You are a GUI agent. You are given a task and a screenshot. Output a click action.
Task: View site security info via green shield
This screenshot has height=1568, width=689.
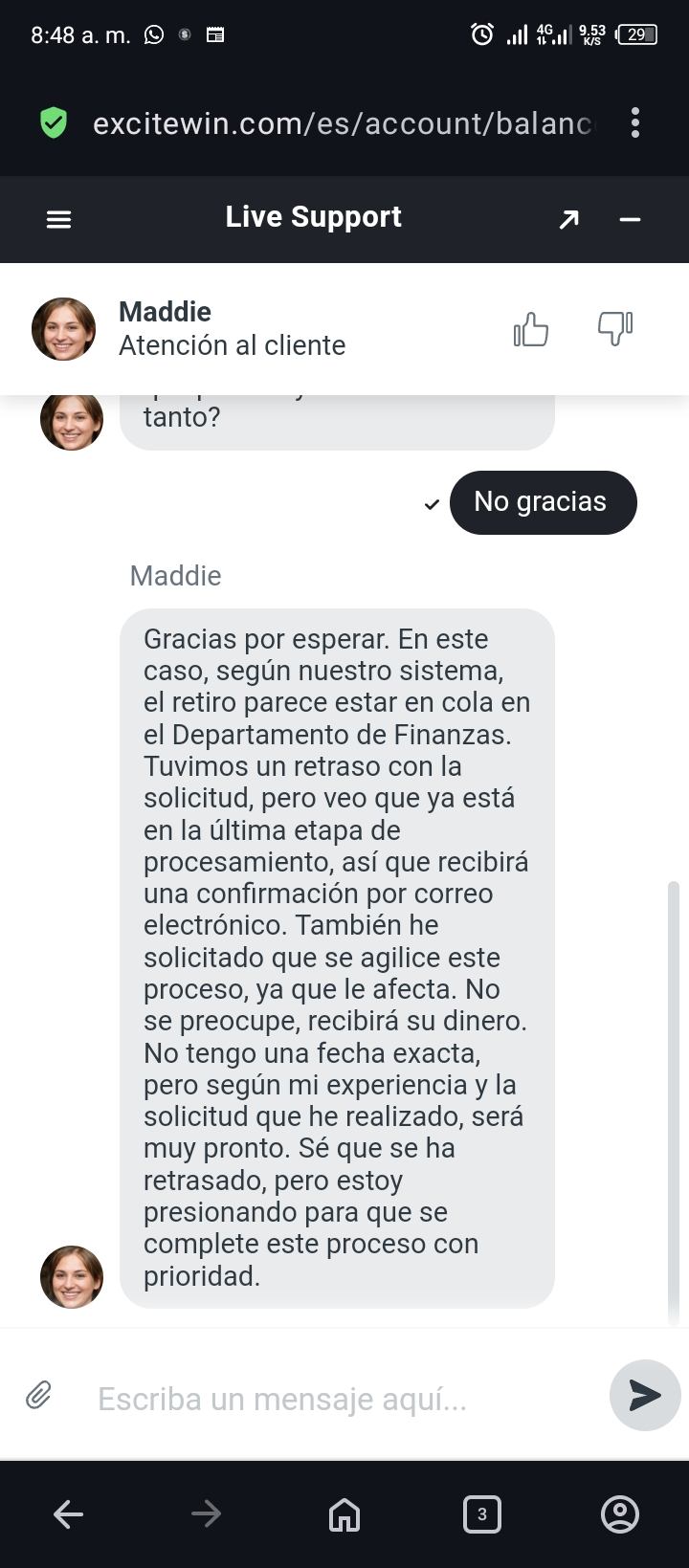[54, 122]
